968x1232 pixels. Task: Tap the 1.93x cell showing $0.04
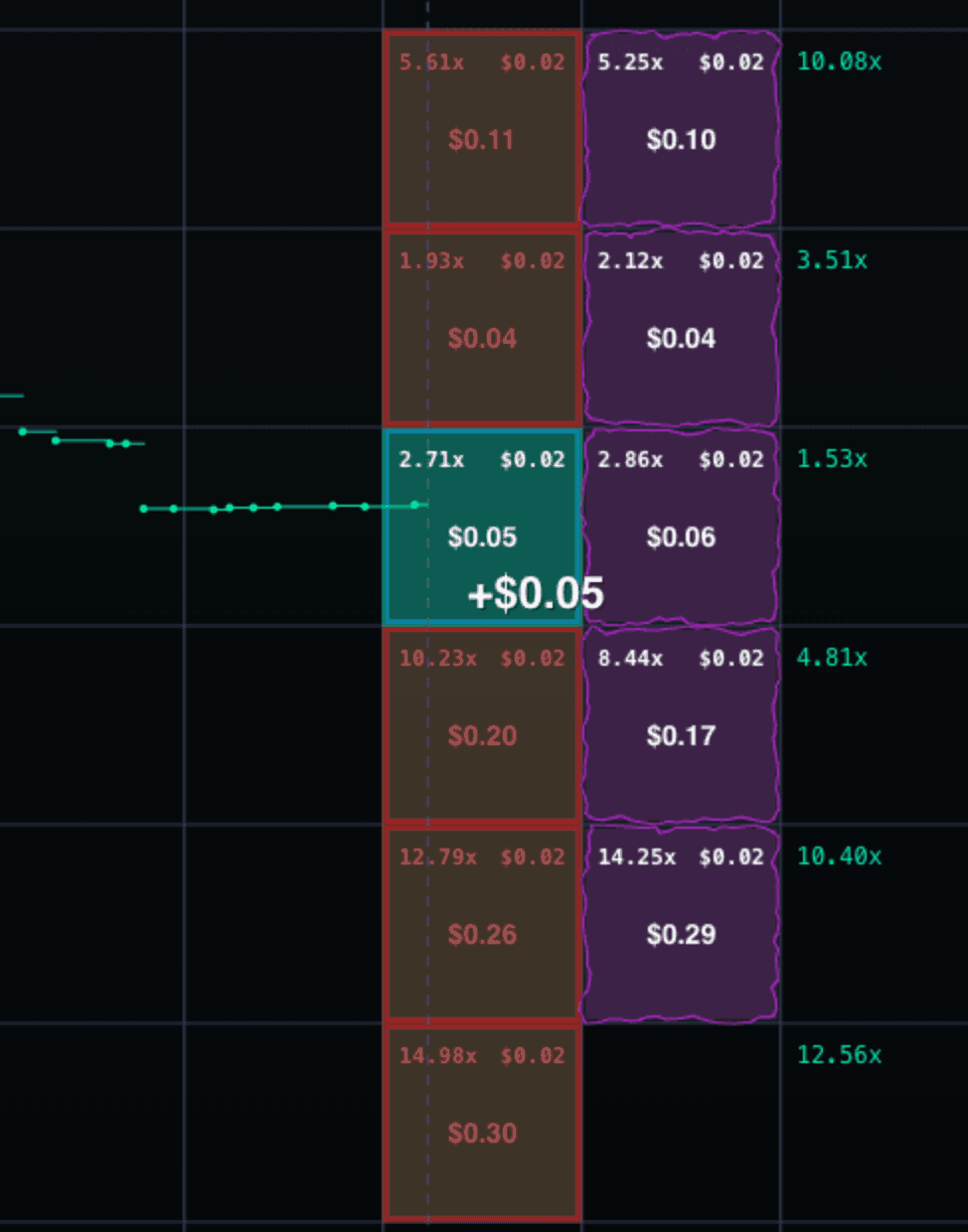coord(482,328)
